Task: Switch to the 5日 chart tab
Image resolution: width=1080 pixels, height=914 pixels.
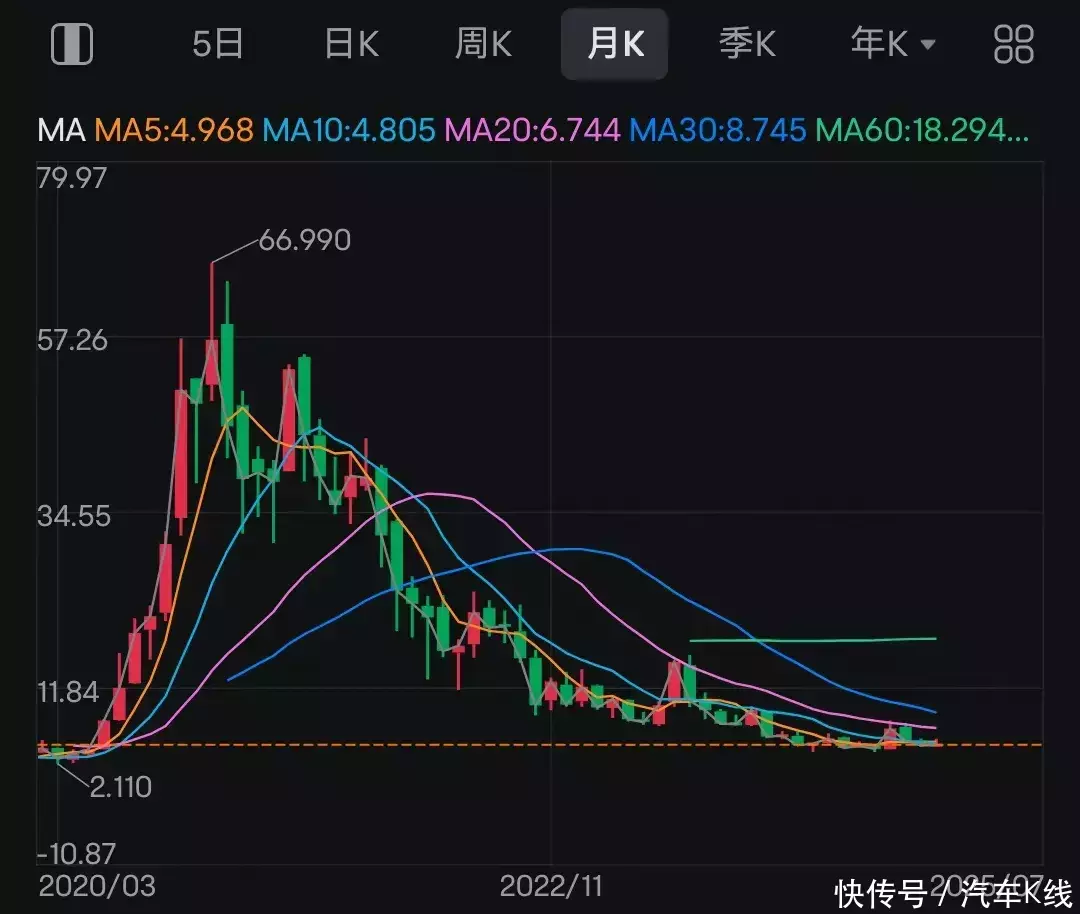Action: click(x=218, y=44)
